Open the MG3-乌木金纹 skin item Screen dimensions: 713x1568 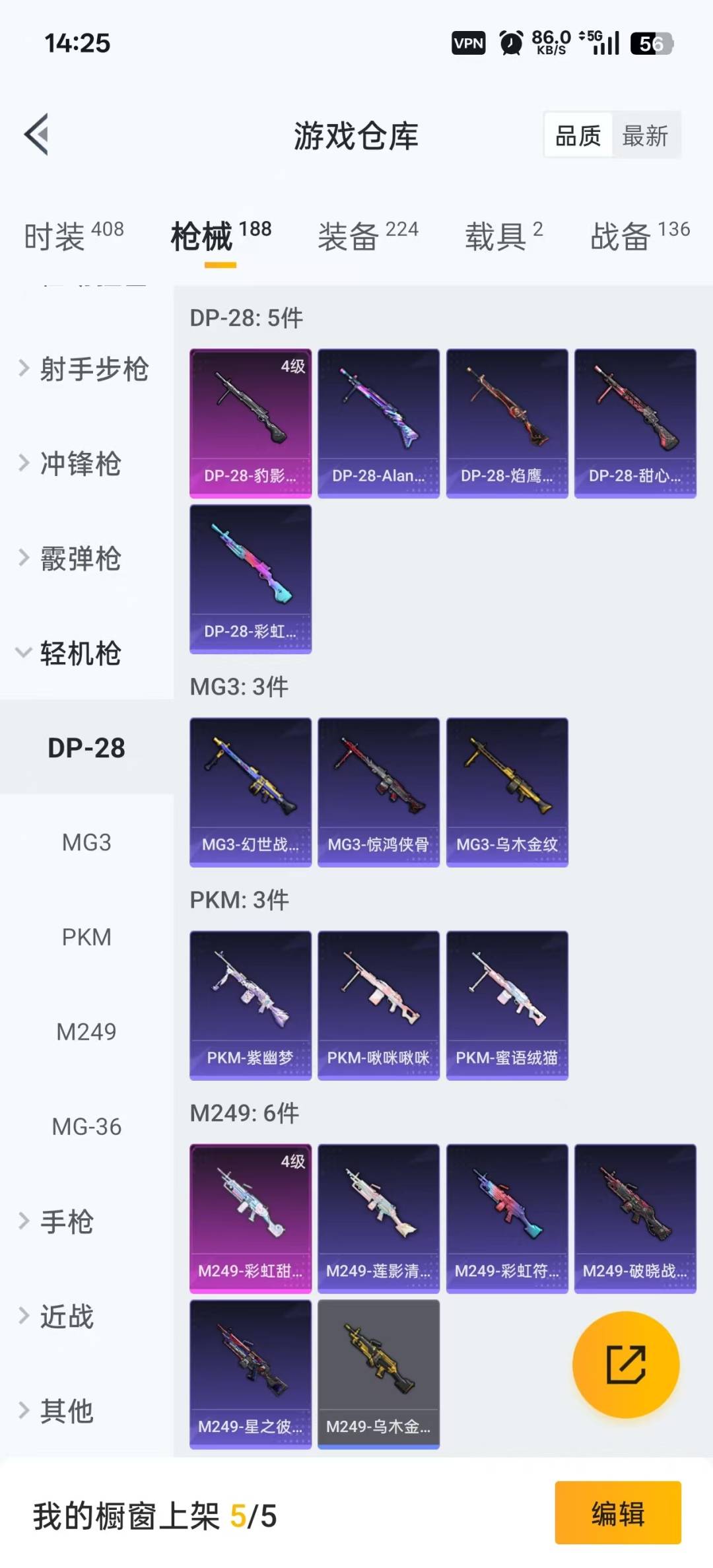(507, 792)
